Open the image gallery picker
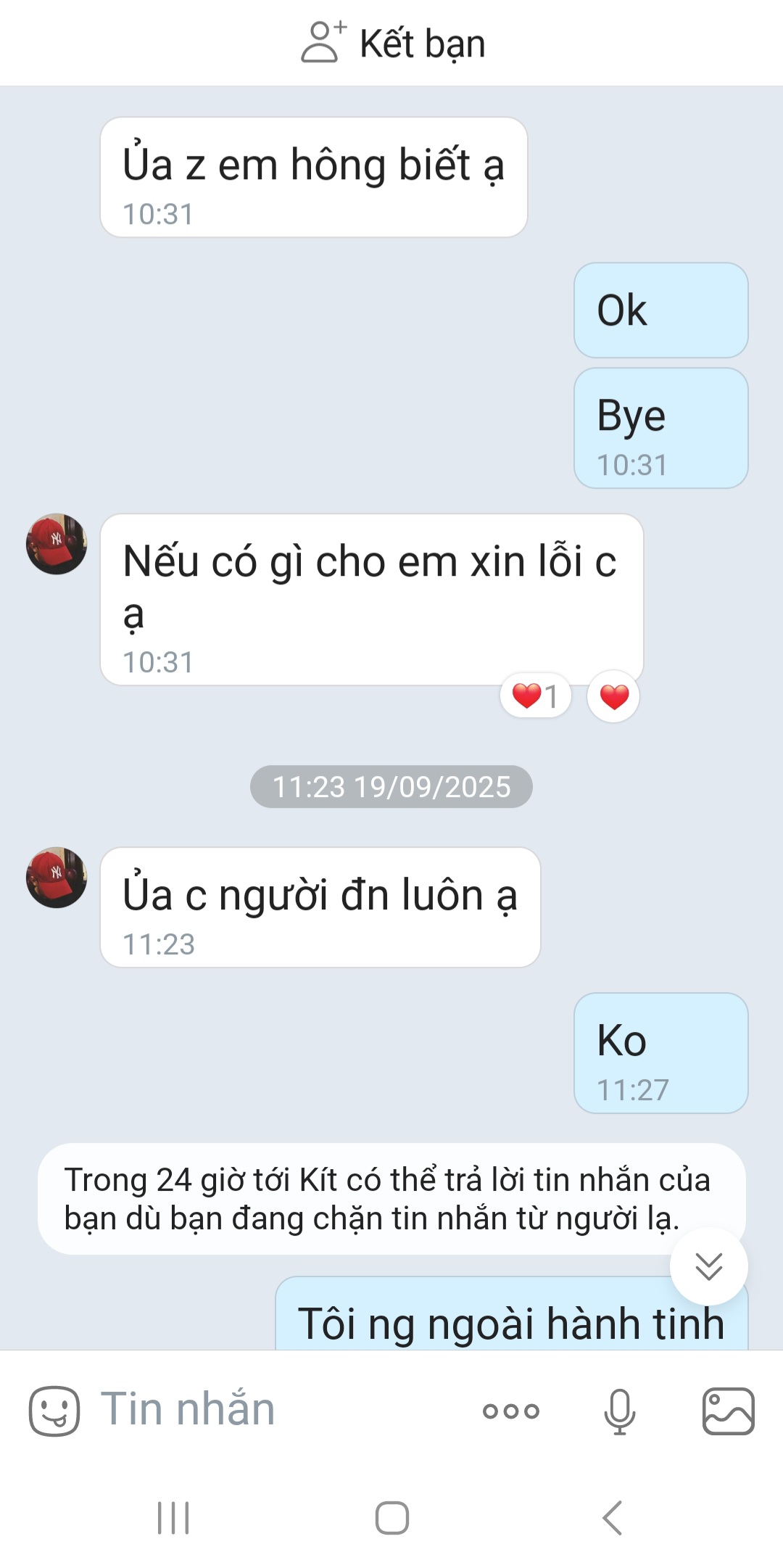This screenshot has width=783, height=1568. 728,1411
